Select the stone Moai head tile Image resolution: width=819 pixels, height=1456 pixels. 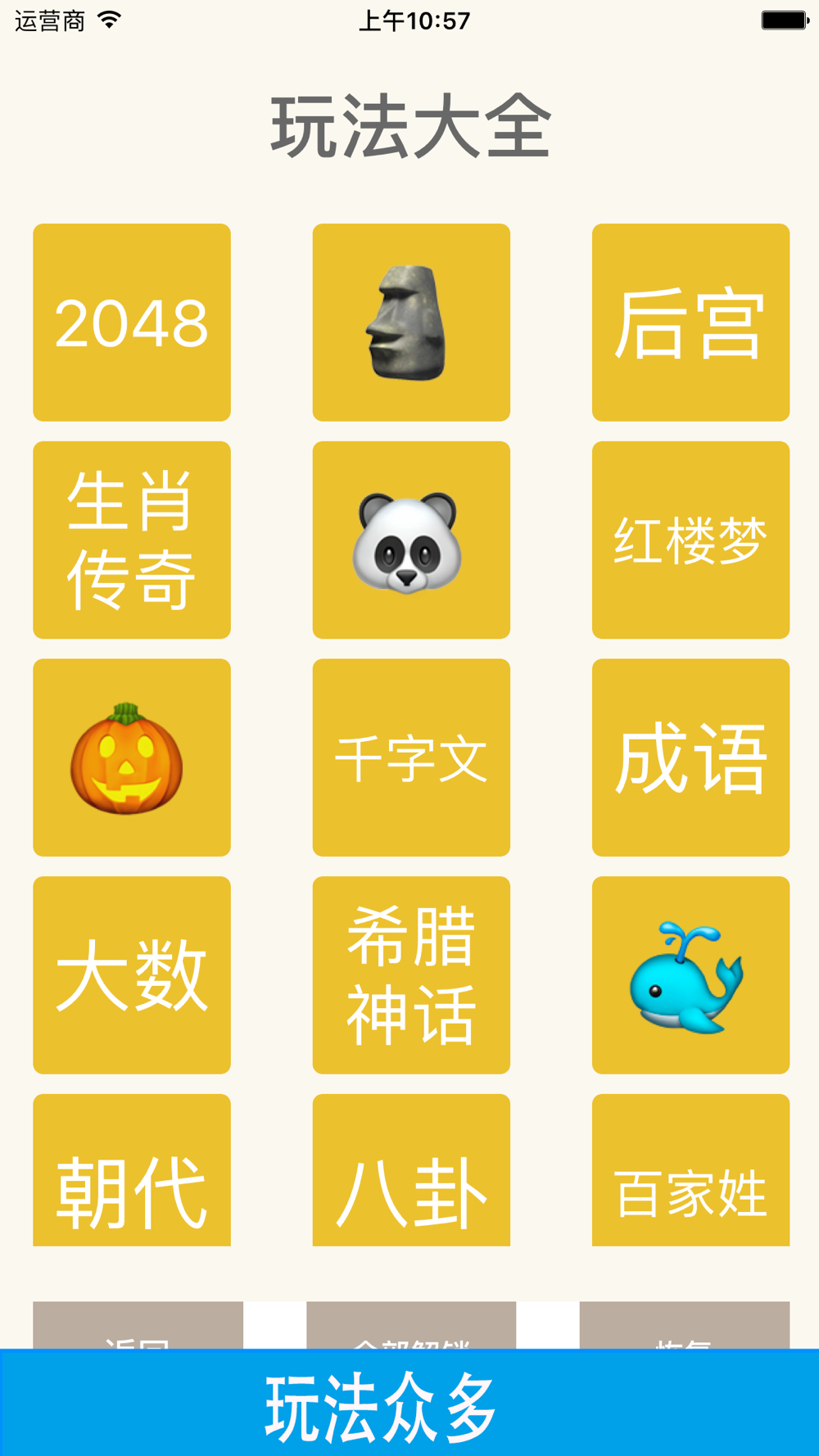click(x=411, y=322)
